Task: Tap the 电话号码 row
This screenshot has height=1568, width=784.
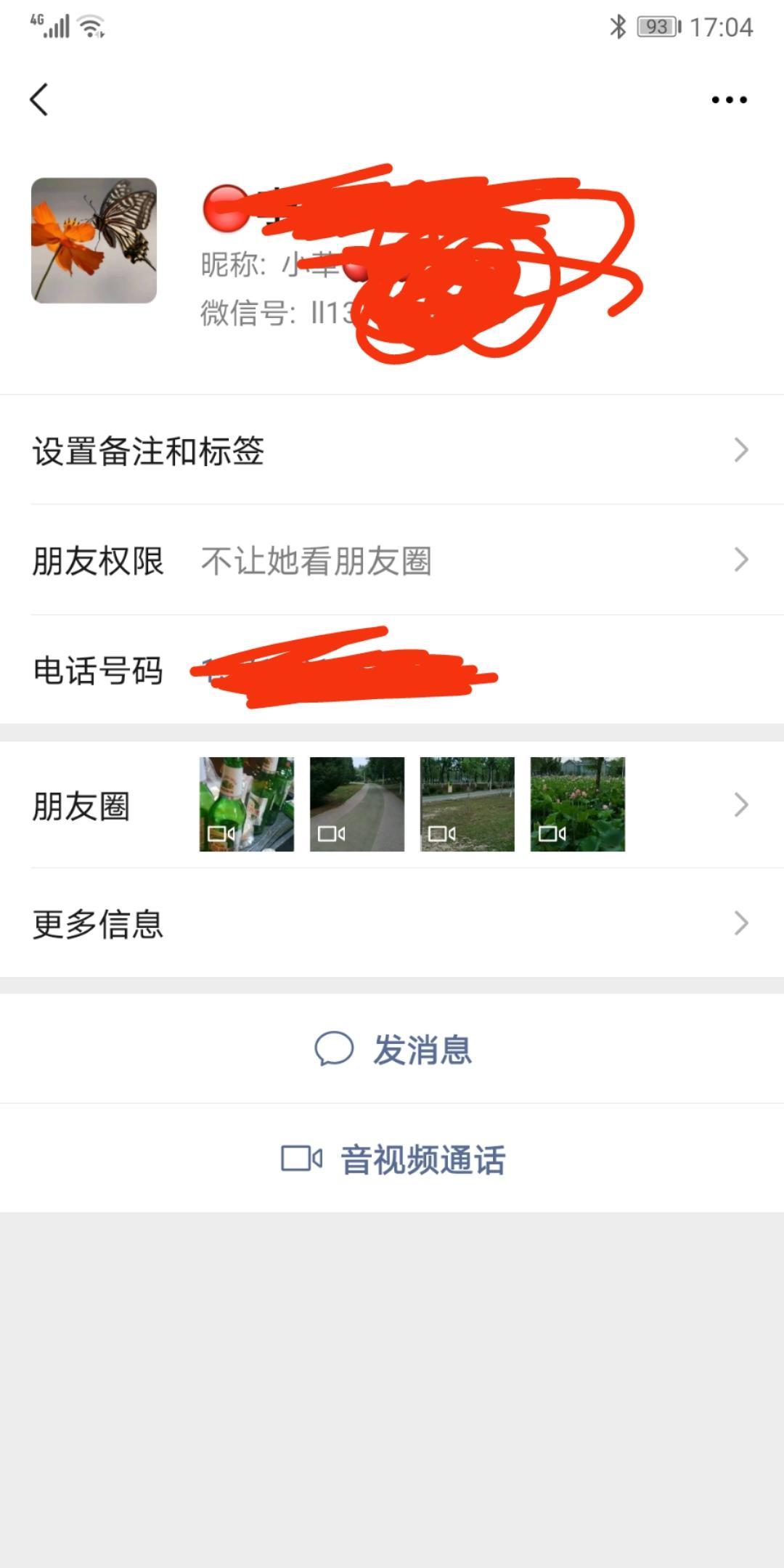Action: tap(392, 670)
